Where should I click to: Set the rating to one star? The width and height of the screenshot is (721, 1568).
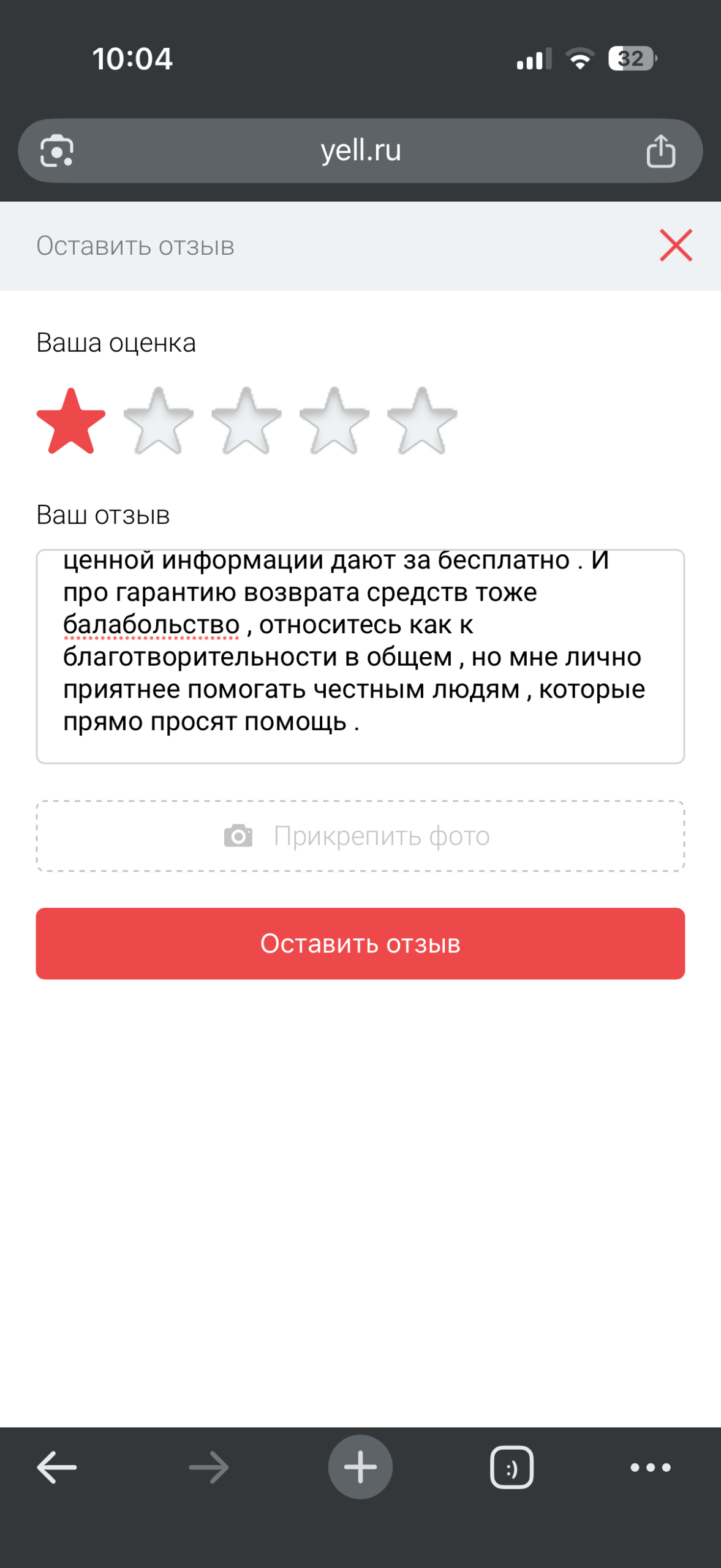[71, 421]
